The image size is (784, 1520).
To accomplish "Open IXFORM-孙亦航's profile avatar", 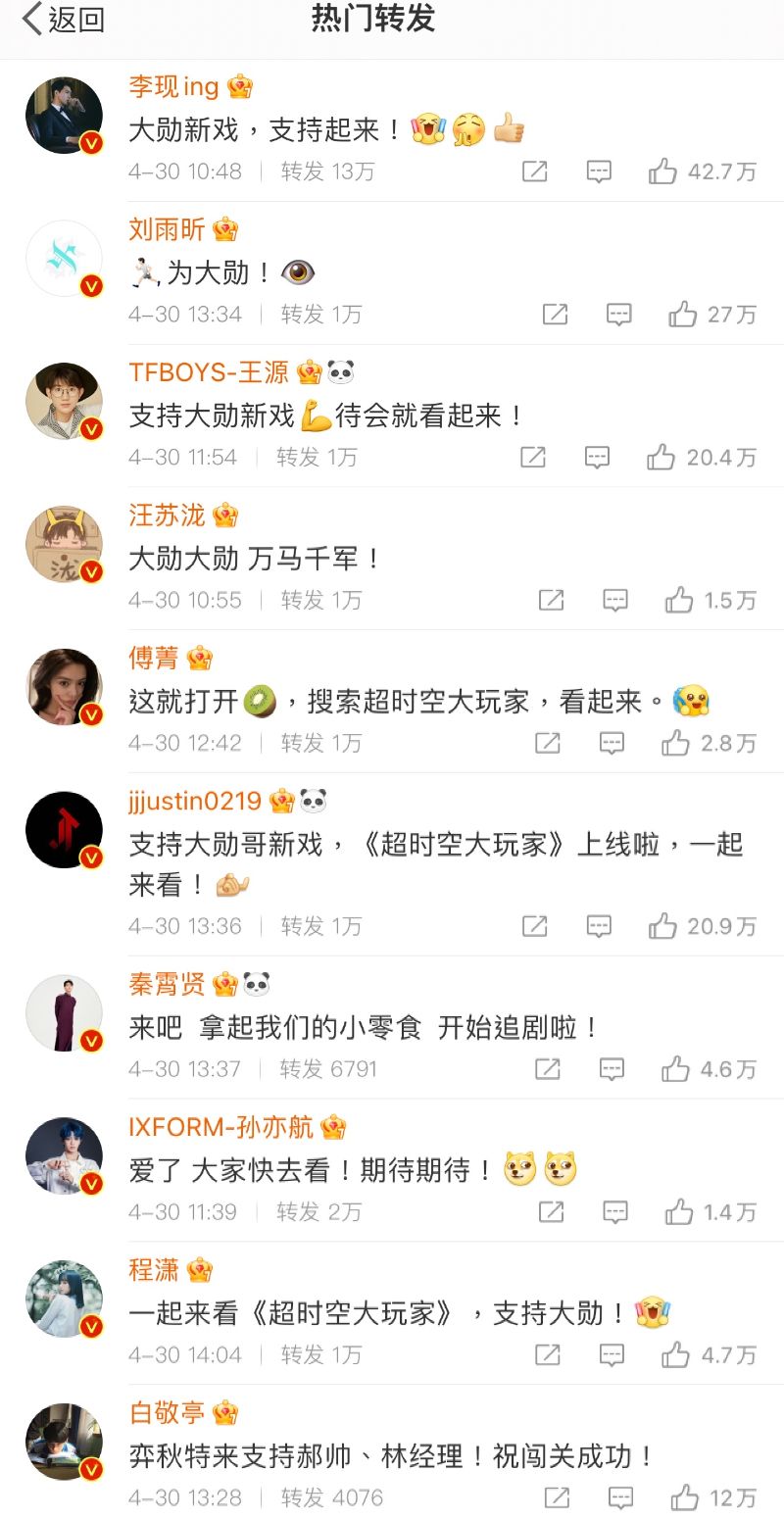I will click(64, 1156).
